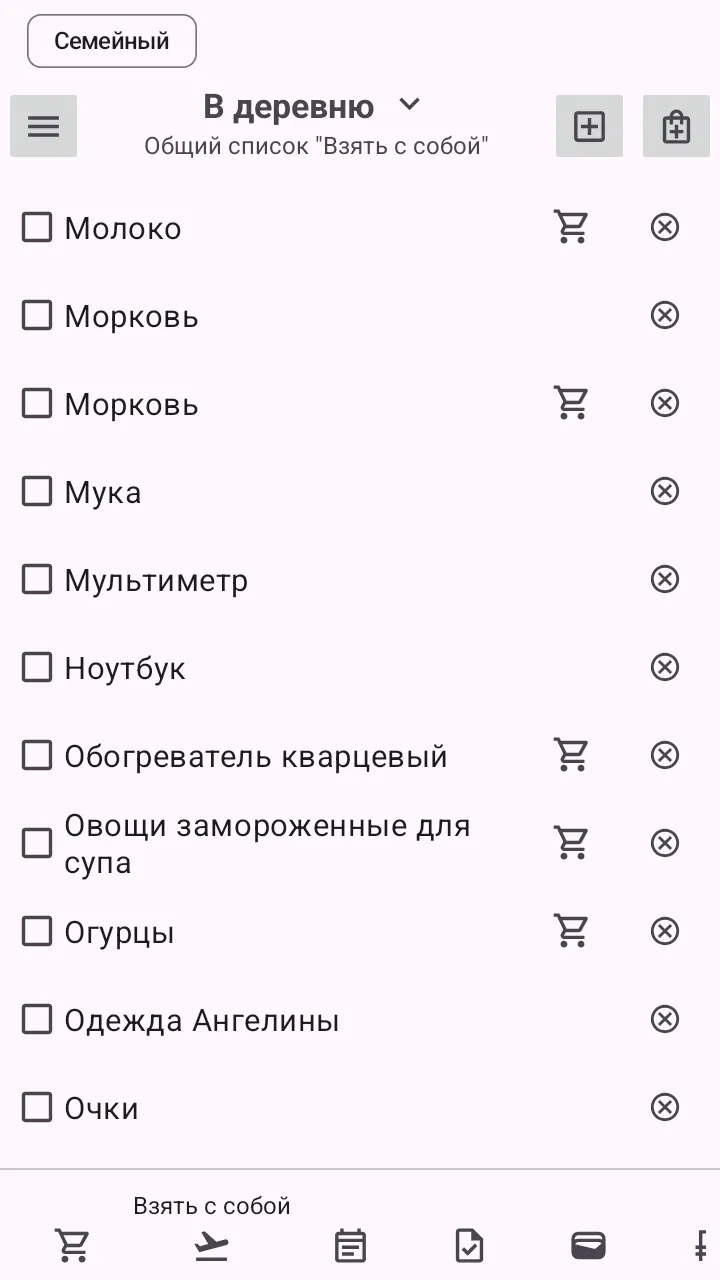Add Огурцы to the shopping cart
Screen dimensions: 720x1280
572,931
